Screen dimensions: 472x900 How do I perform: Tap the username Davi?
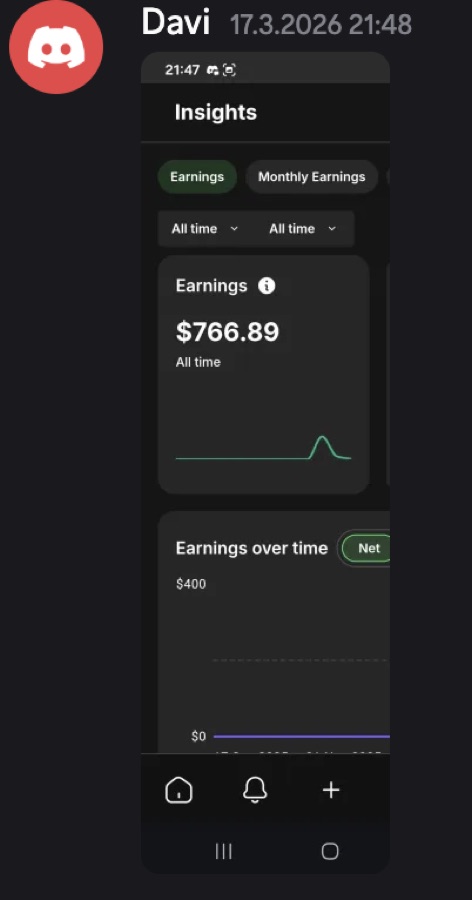point(176,22)
